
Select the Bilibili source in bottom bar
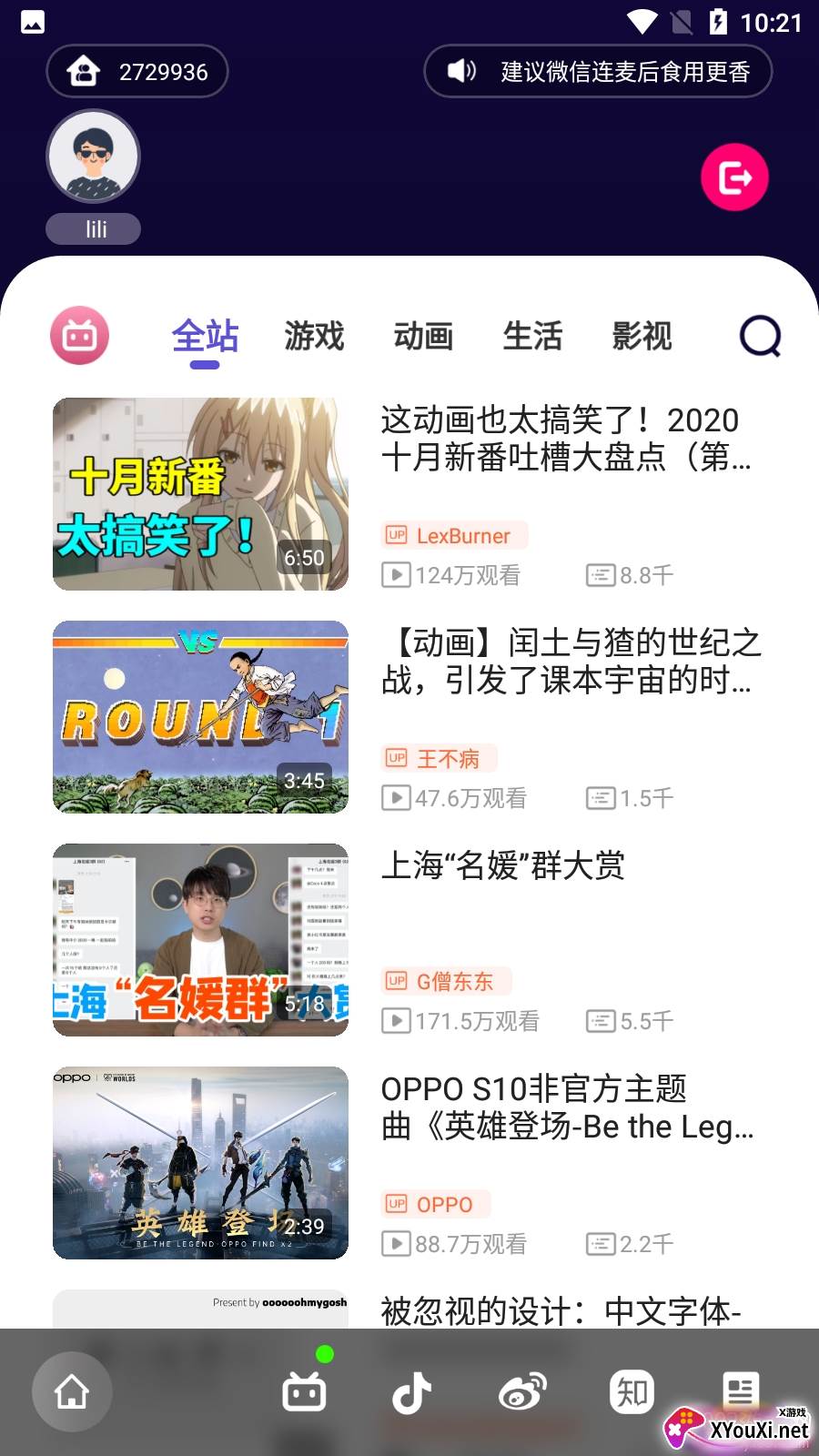click(x=304, y=1392)
